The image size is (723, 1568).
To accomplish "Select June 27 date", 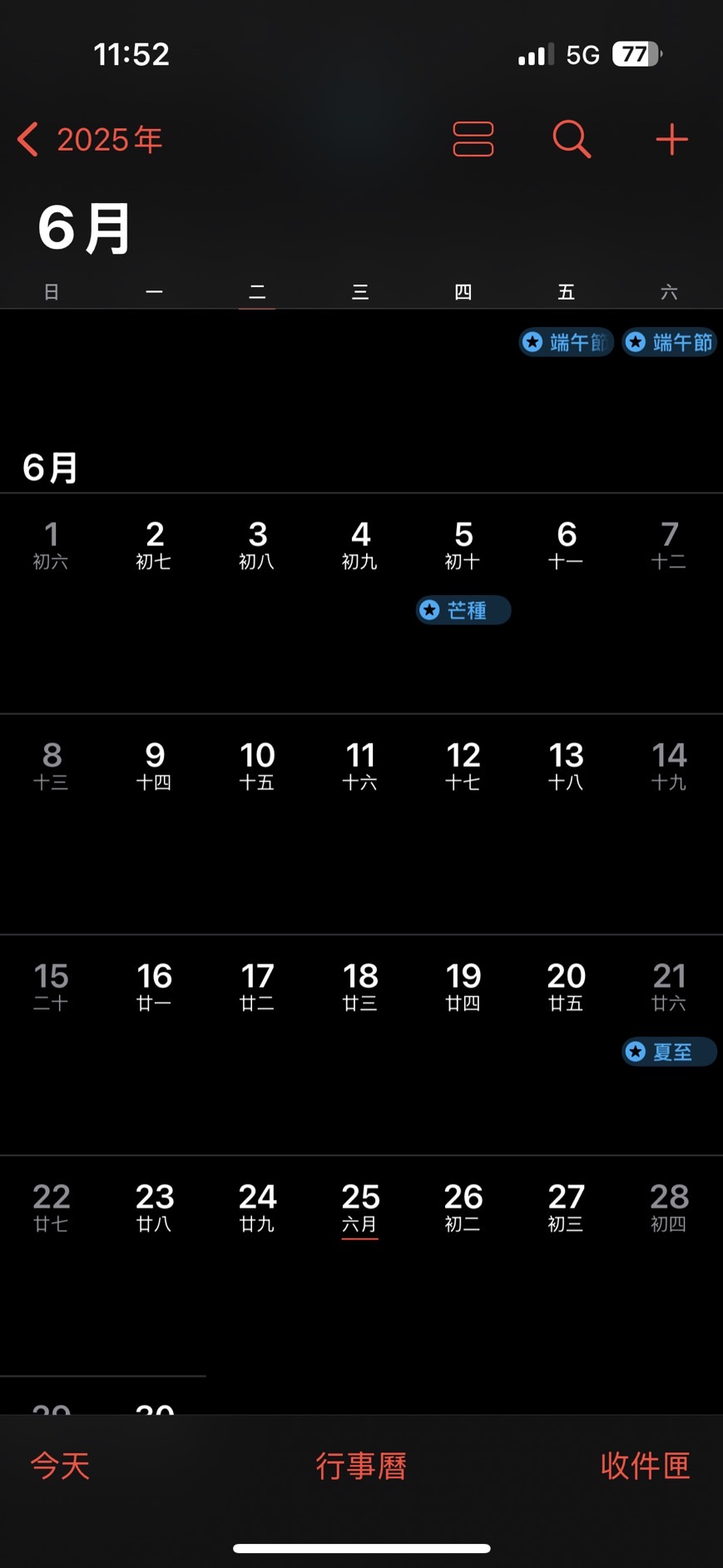I will 566,1207.
